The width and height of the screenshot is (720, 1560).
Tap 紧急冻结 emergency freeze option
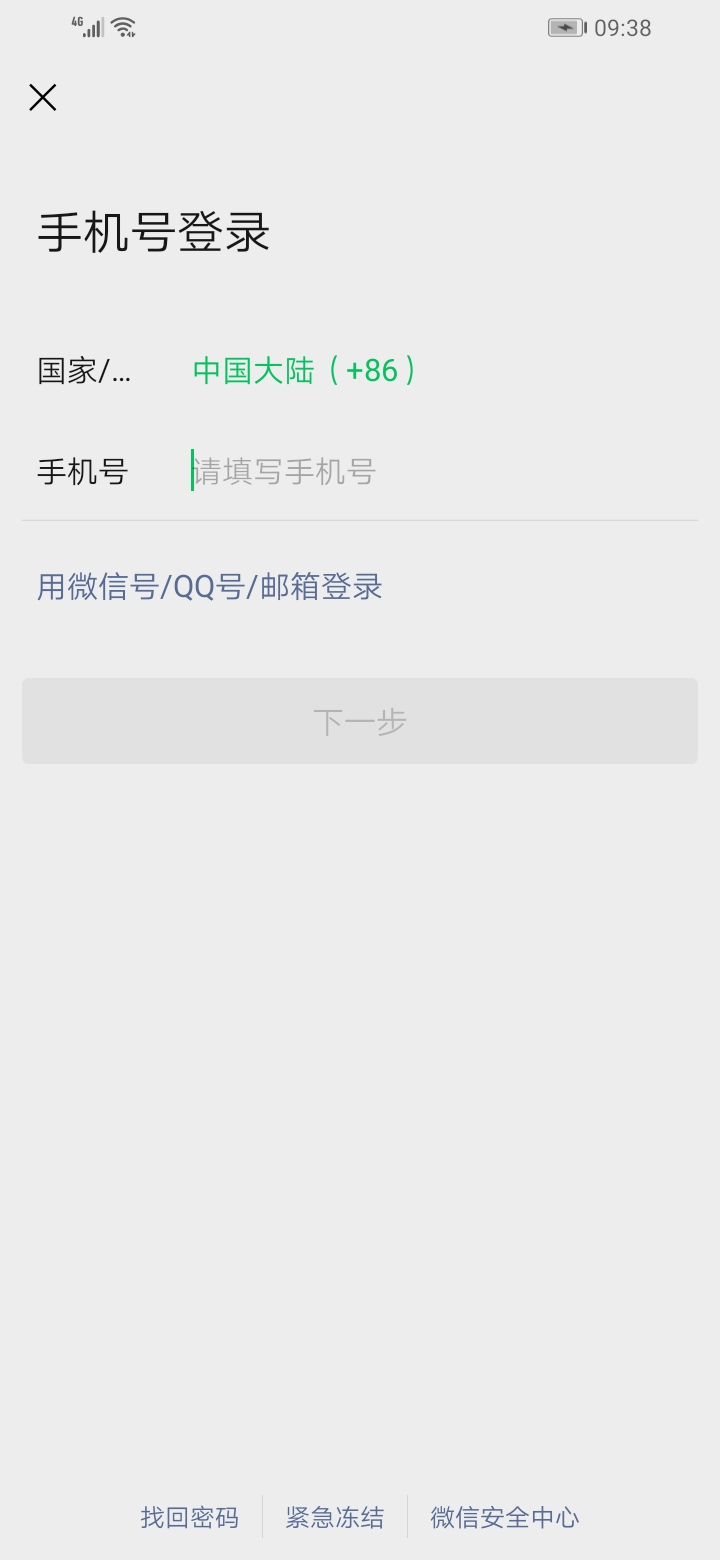coord(334,1517)
